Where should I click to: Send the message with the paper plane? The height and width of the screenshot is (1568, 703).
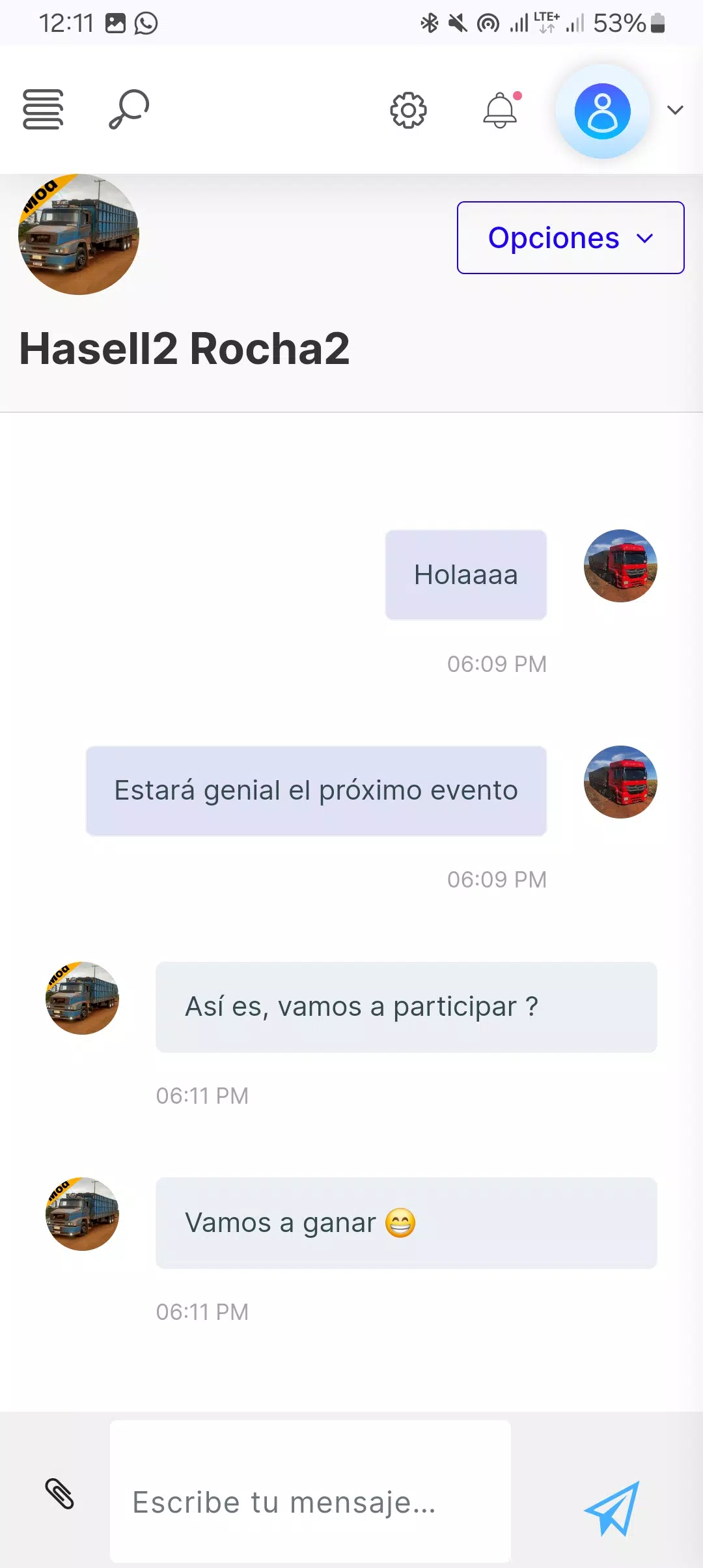(x=612, y=1508)
